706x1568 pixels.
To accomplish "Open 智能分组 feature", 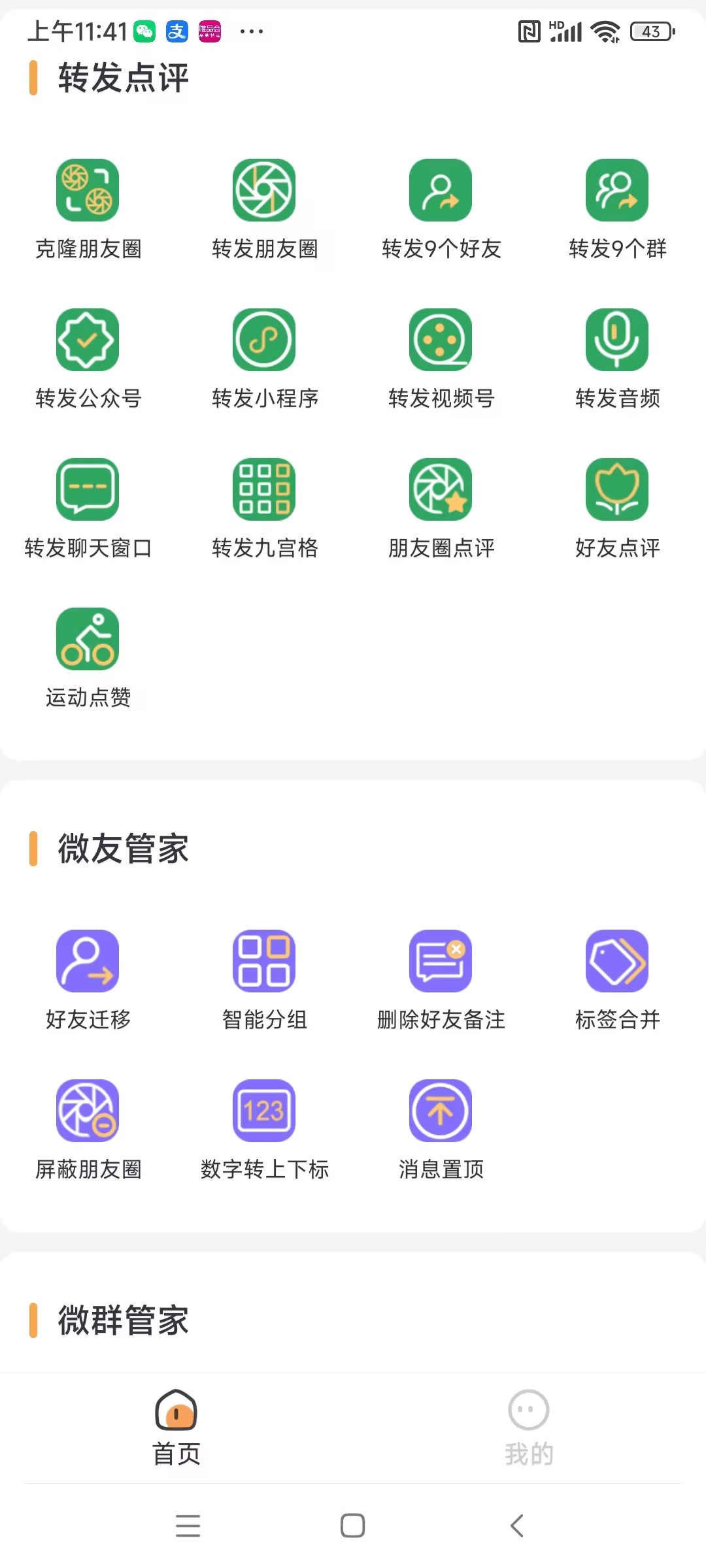I will 264,961.
